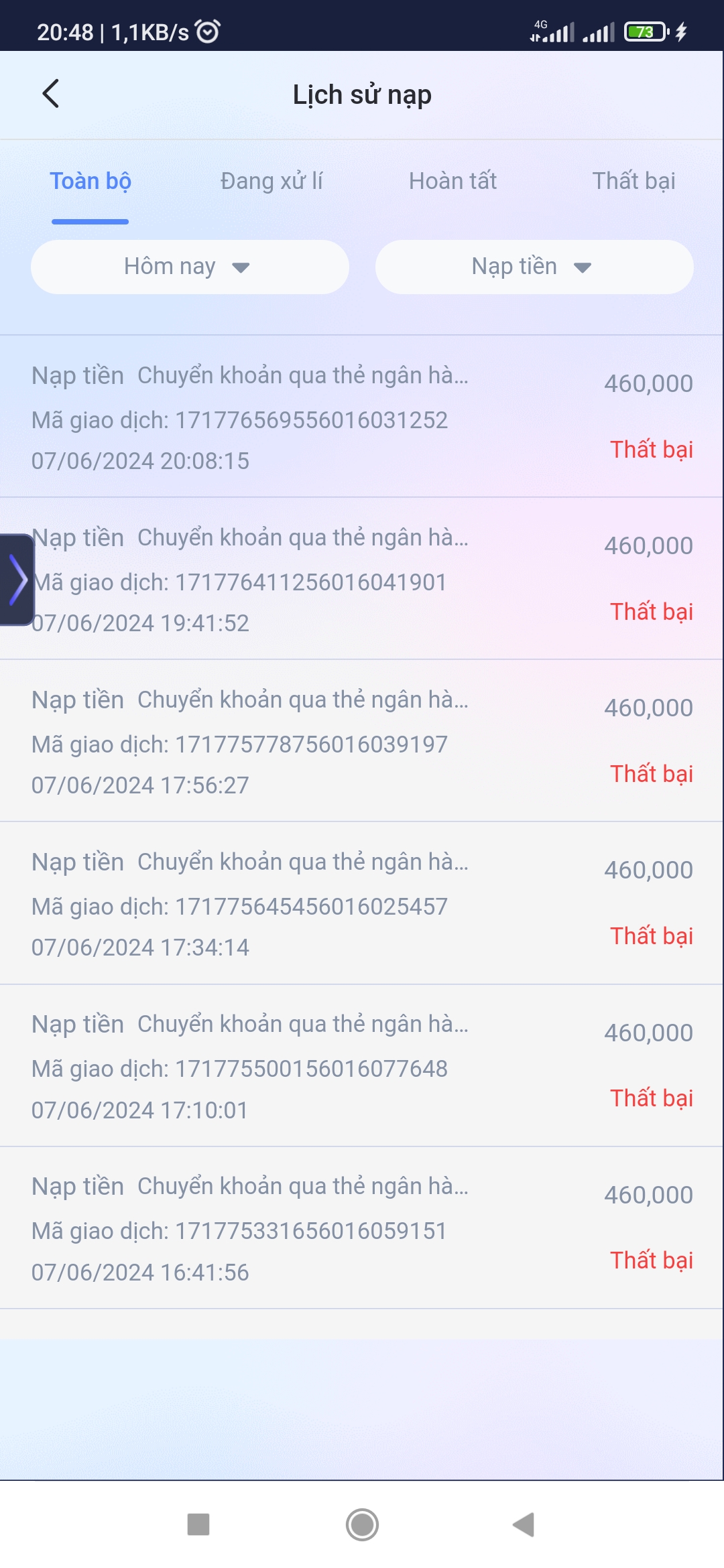Tap the system home button

362,1525
